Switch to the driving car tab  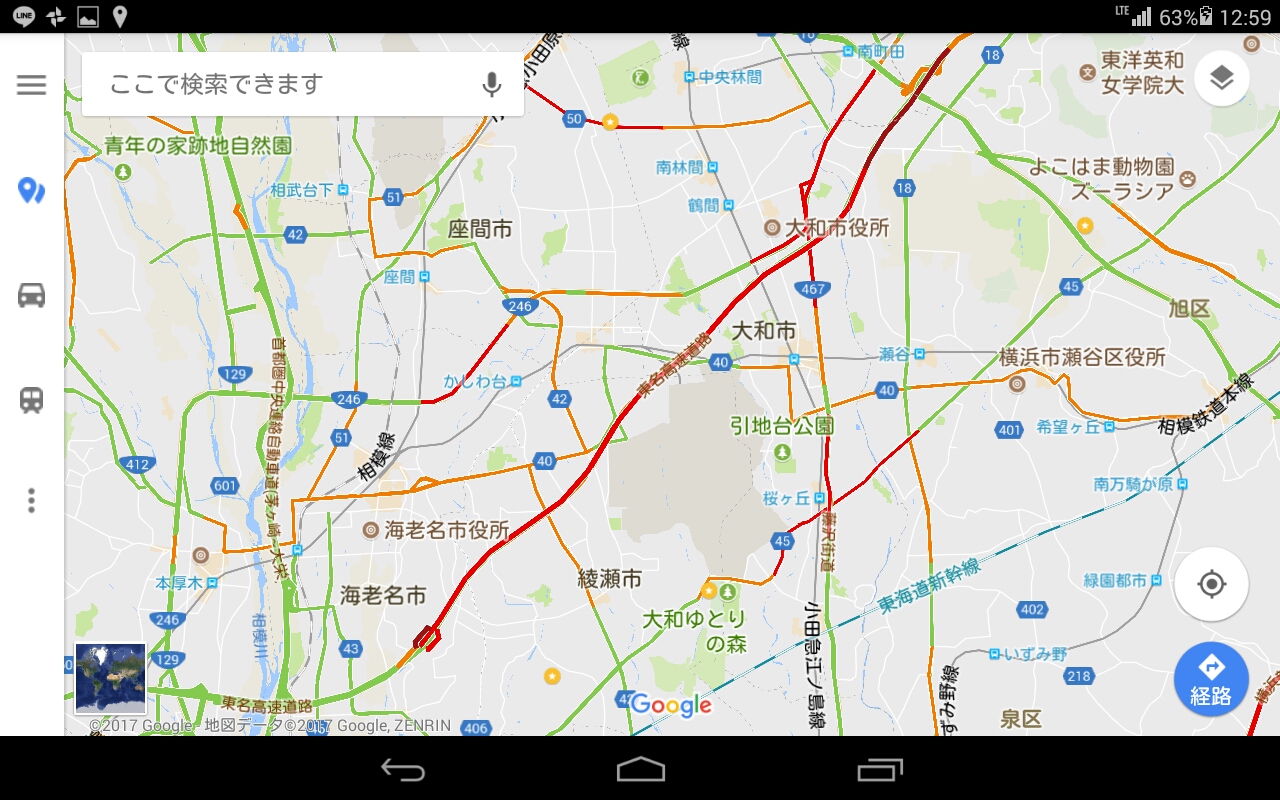point(31,295)
